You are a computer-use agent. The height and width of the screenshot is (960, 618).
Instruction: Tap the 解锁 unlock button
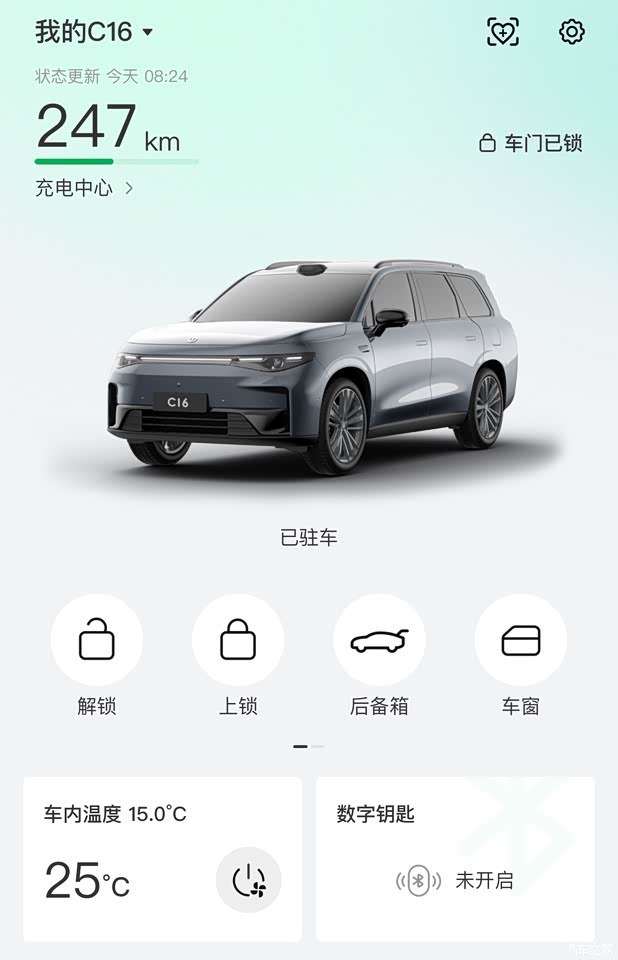pos(97,640)
